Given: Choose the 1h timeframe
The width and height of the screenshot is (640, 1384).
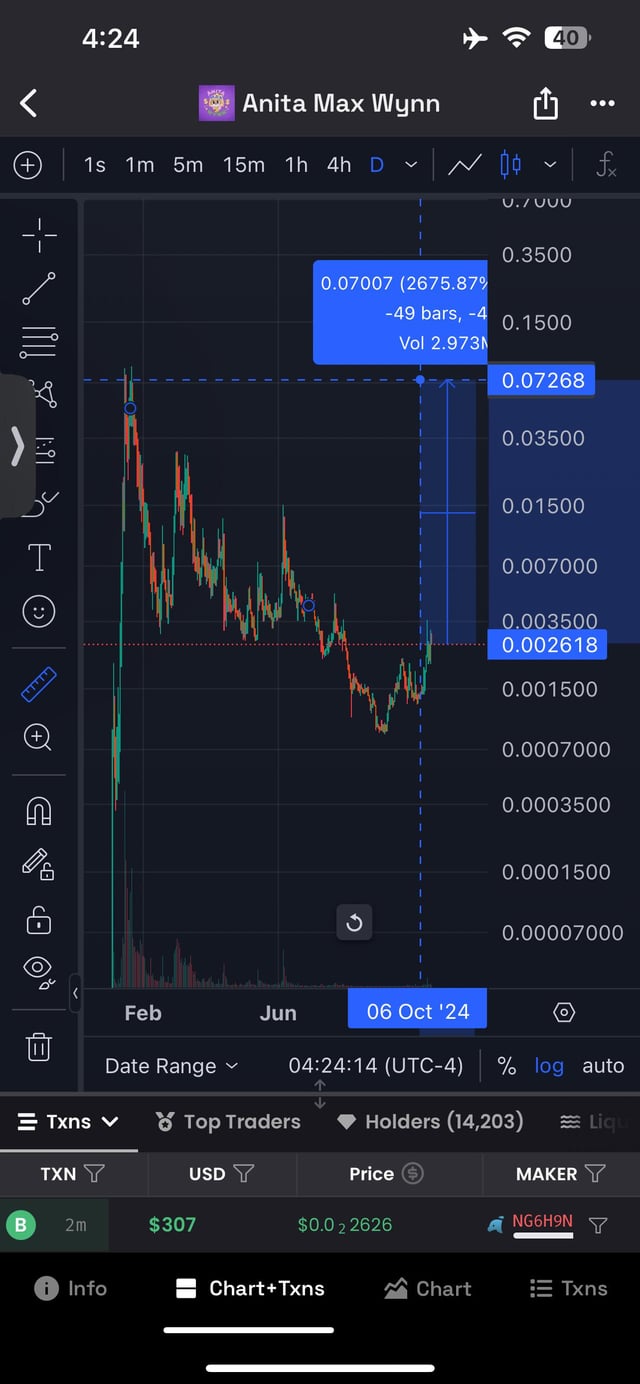Looking at the screenshot, I should coord(296,165).
